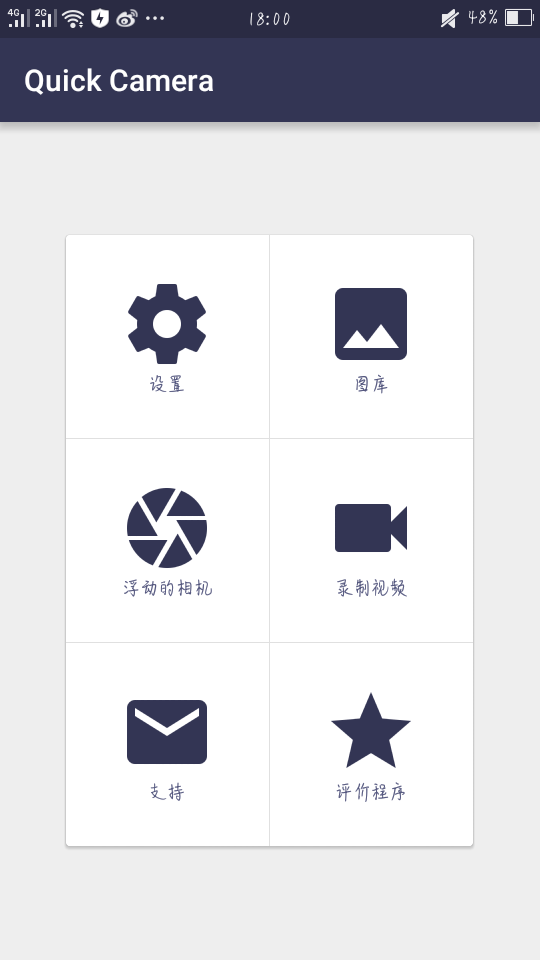Open the 设置 settings tile
This screenshot has height=960, width=540.
[167, 337]
